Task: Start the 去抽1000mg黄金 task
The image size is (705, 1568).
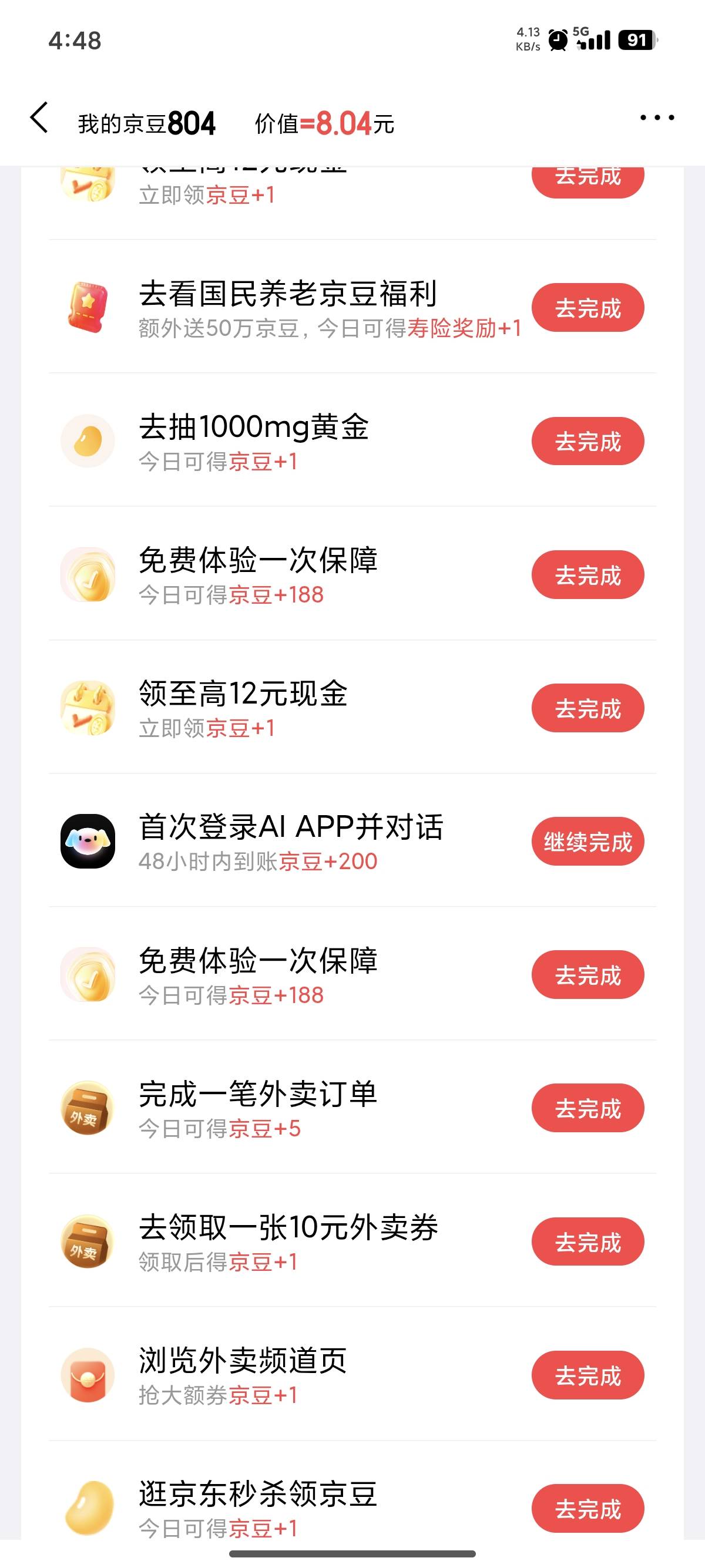Action: point(587,441)
